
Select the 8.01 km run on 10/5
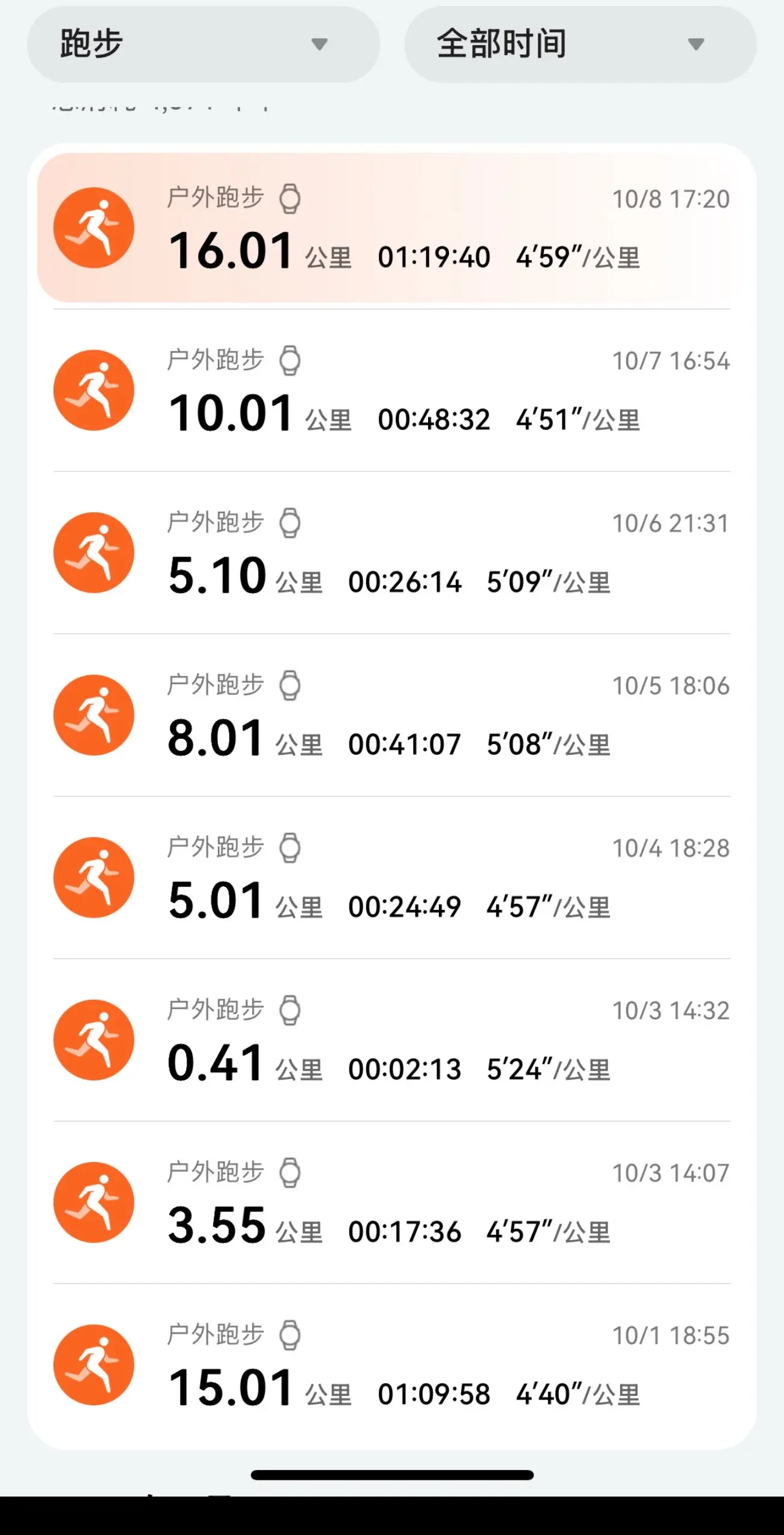tap(391, 715)
